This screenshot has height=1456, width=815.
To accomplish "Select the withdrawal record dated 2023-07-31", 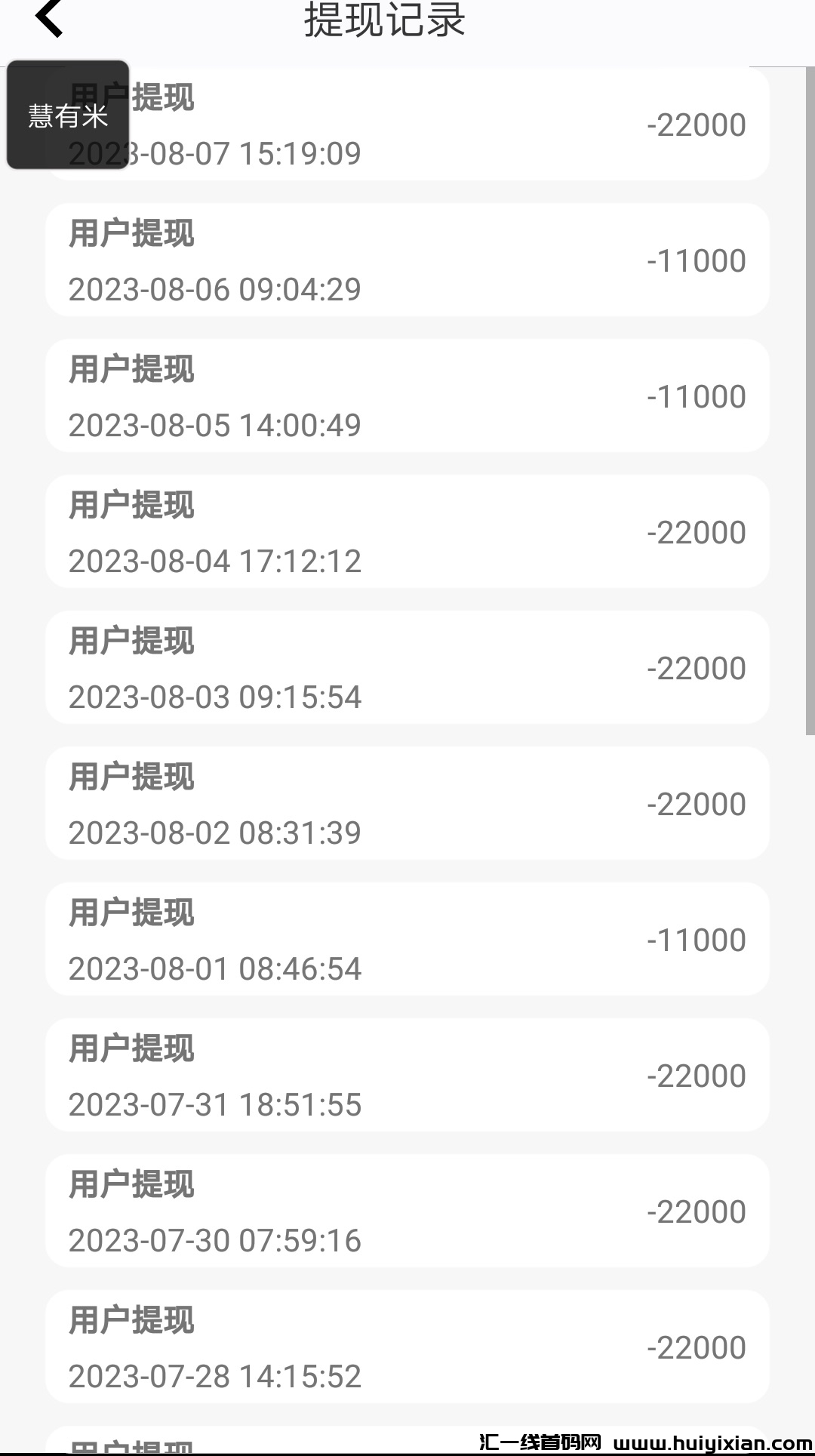I will click(407, 1074).
